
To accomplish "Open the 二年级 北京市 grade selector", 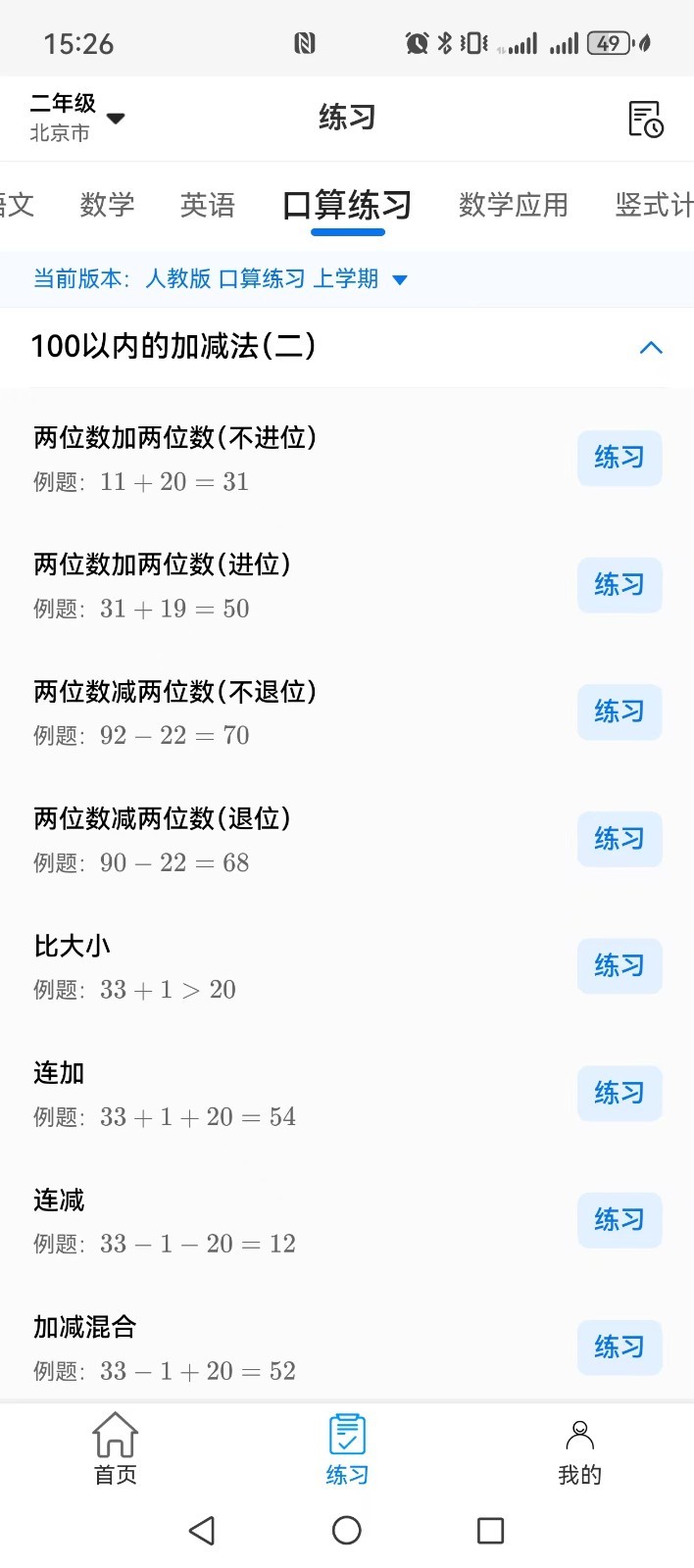I will [x=76, y=118].
